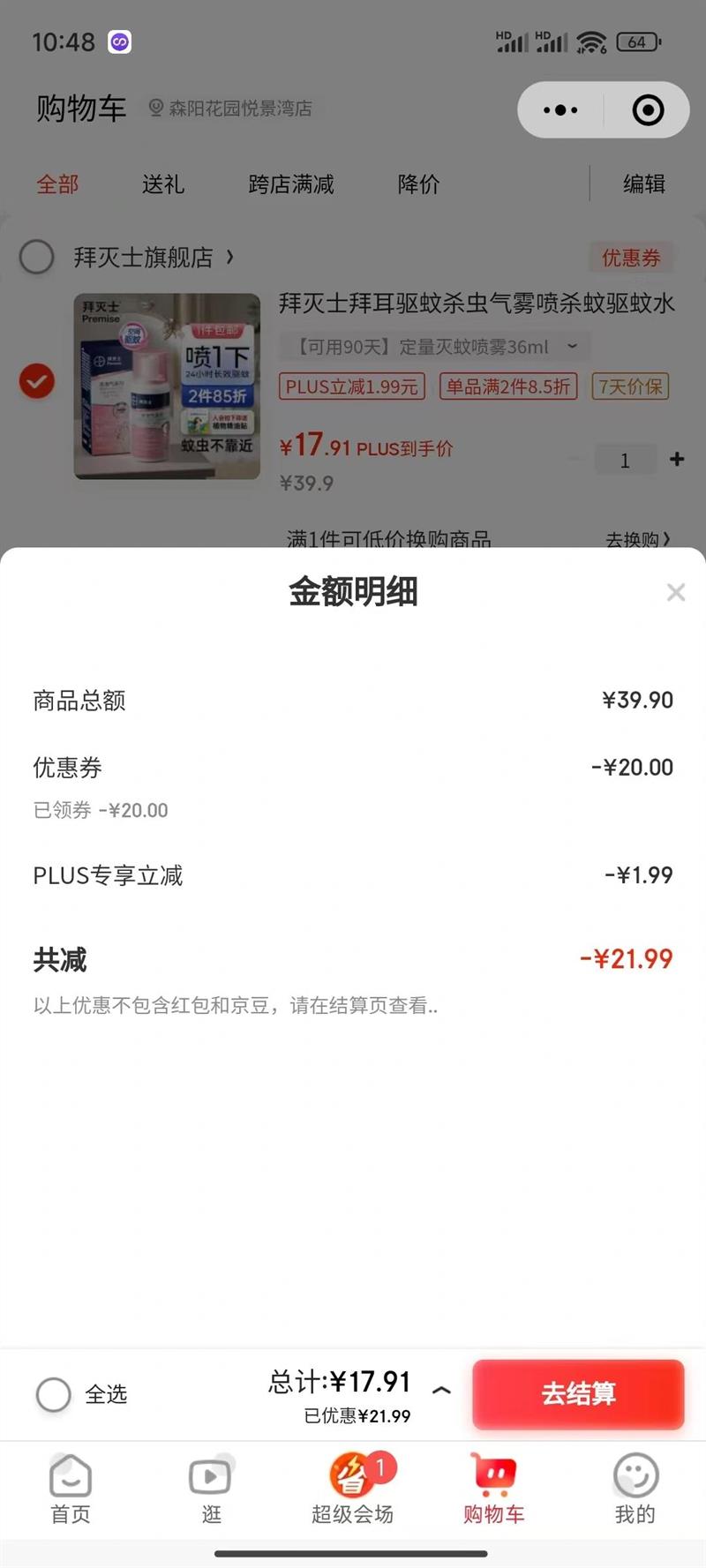Screen dimensions: 706x1568
Task: Get store coupons via 优惠券
Action: tap(631, 258)
